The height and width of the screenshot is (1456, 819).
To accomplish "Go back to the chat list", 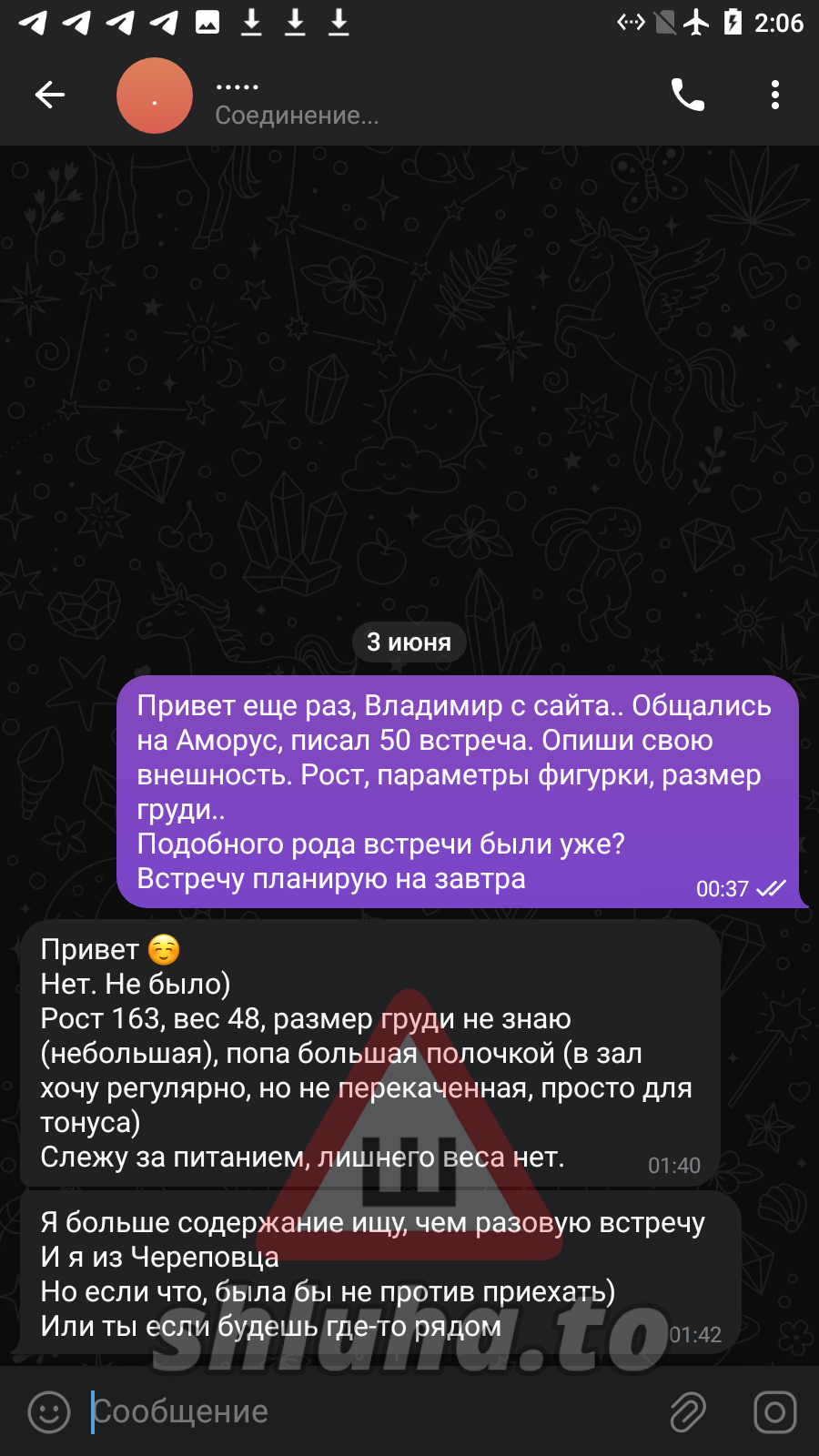I will 50,95.
